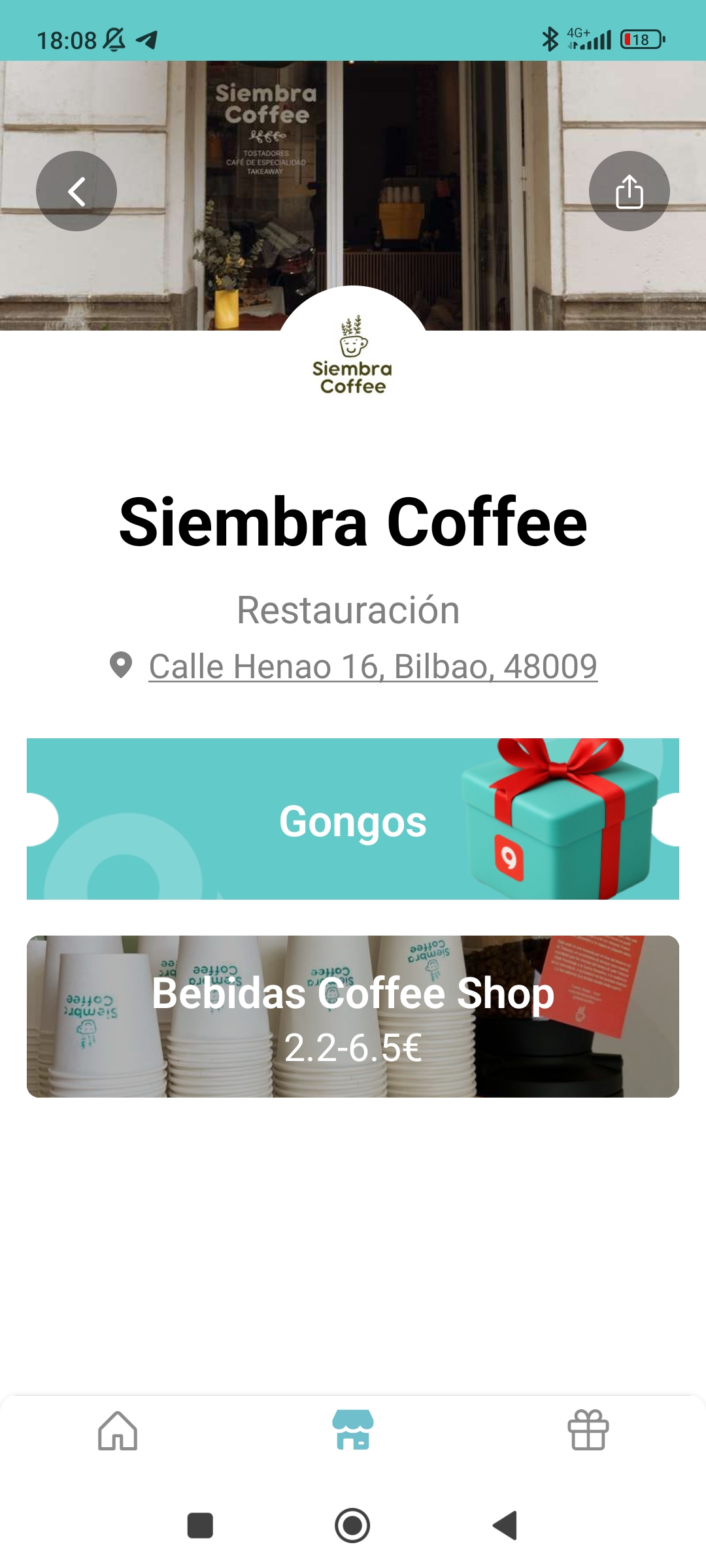Tap the system back button
The image size is (706, 1568).
click(x=505, y=1526)
